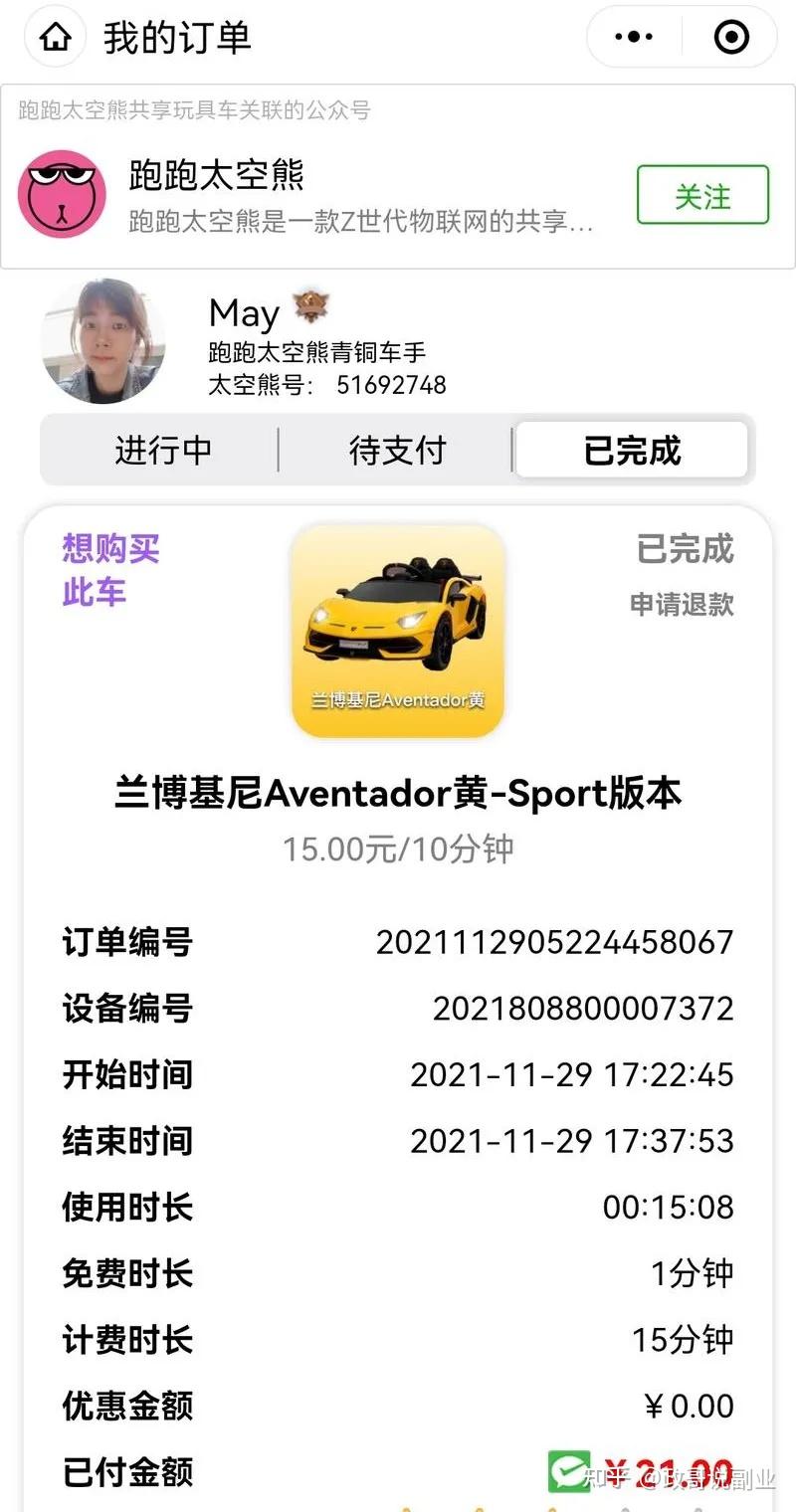Close the mini program with the circle icon
This screenshot has height=1512, width=796.
click(732, 39)
